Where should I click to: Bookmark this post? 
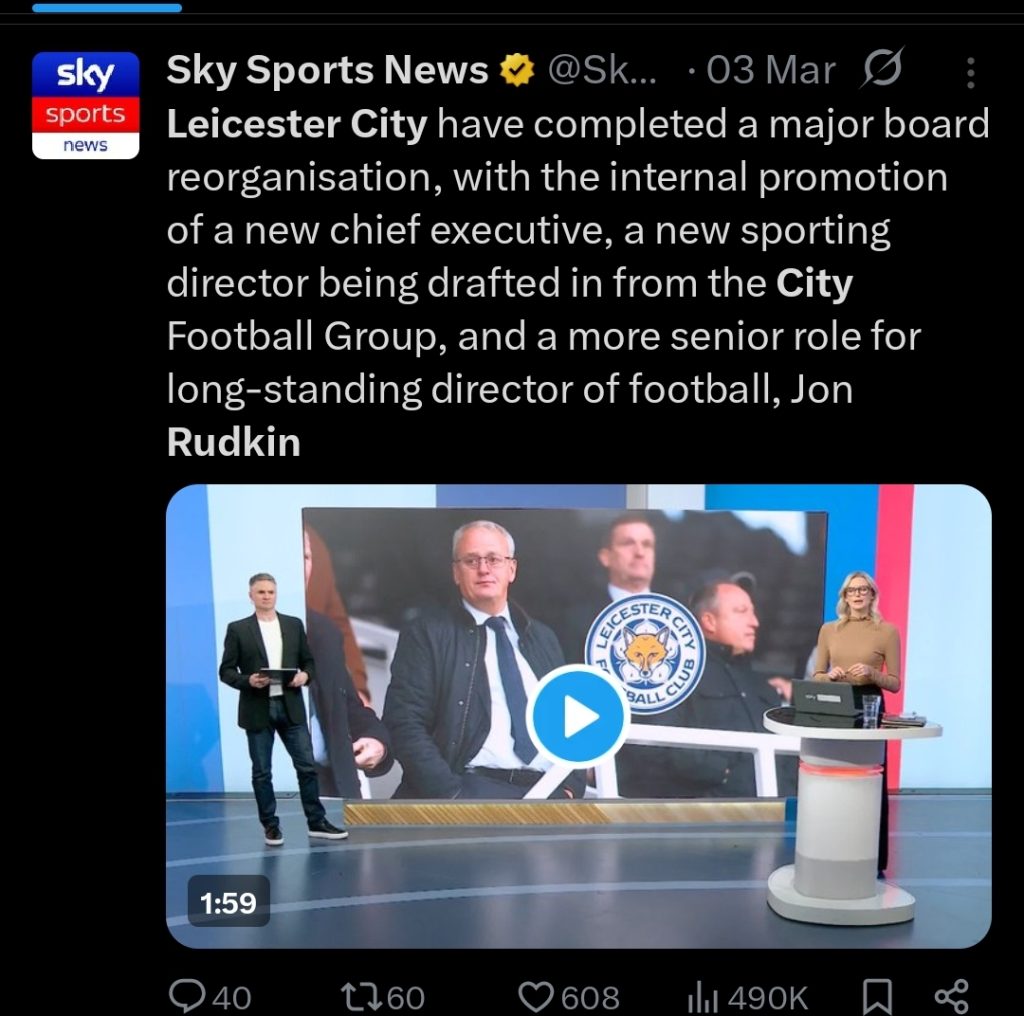tap(877, 995)
